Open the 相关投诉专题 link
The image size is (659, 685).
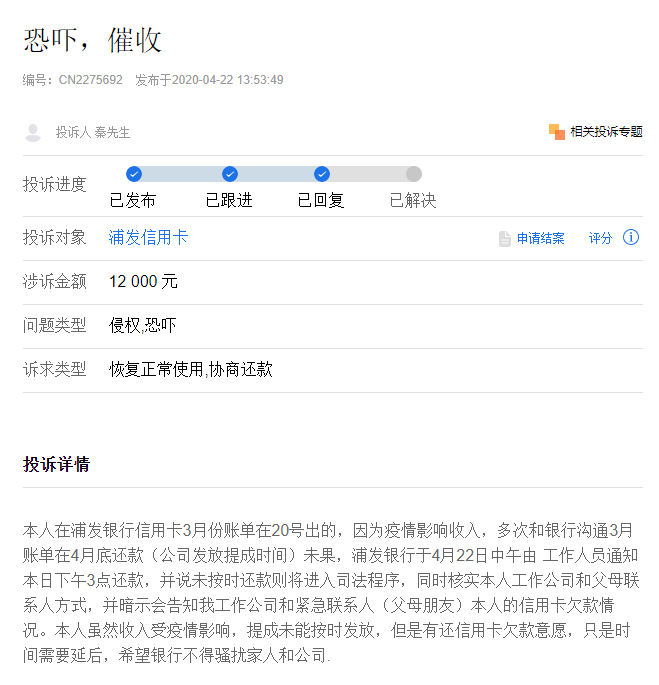click(604, 132)
